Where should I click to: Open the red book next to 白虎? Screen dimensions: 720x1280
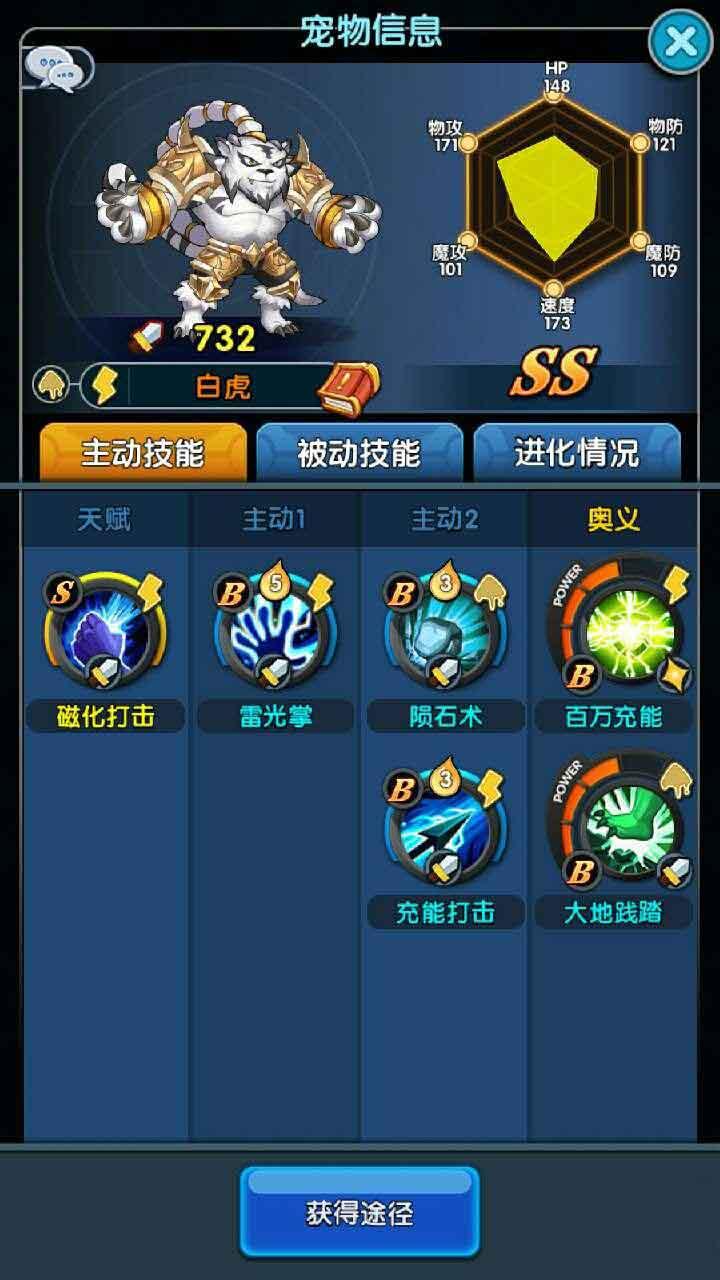point(349,388)
